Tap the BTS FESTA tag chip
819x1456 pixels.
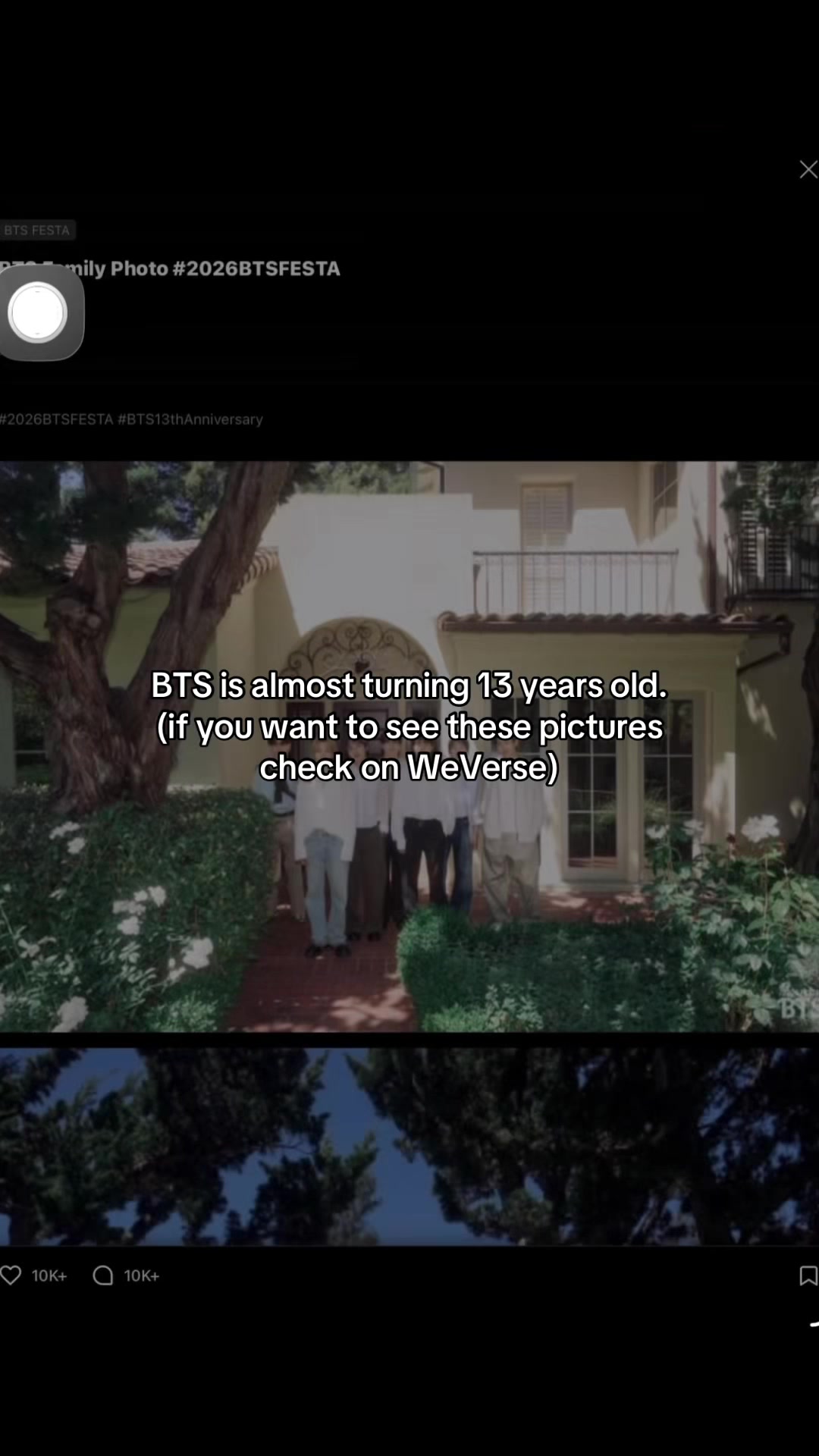coord(37,230)
